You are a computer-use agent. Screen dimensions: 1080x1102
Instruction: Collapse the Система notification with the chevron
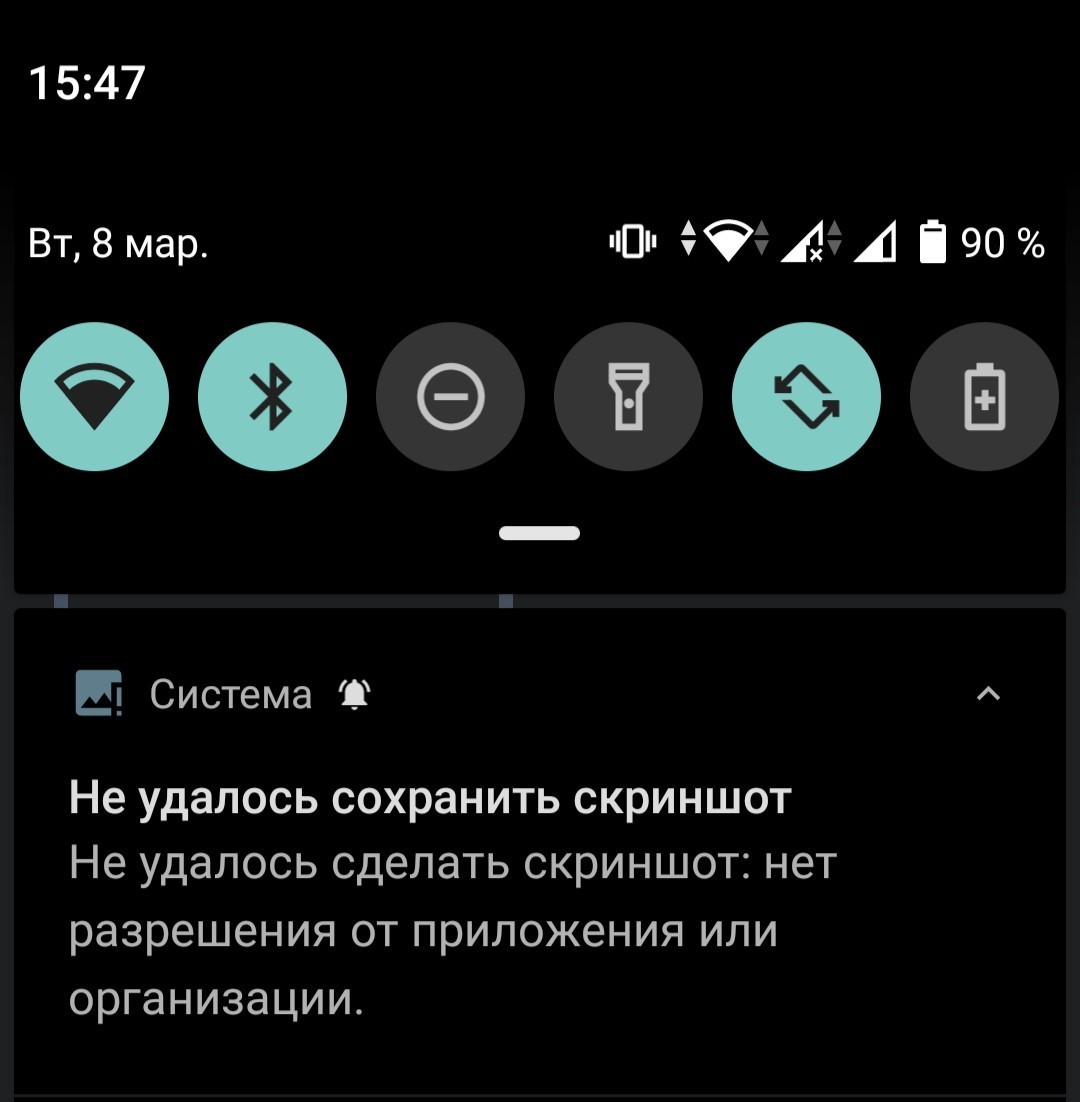[988, 694]
